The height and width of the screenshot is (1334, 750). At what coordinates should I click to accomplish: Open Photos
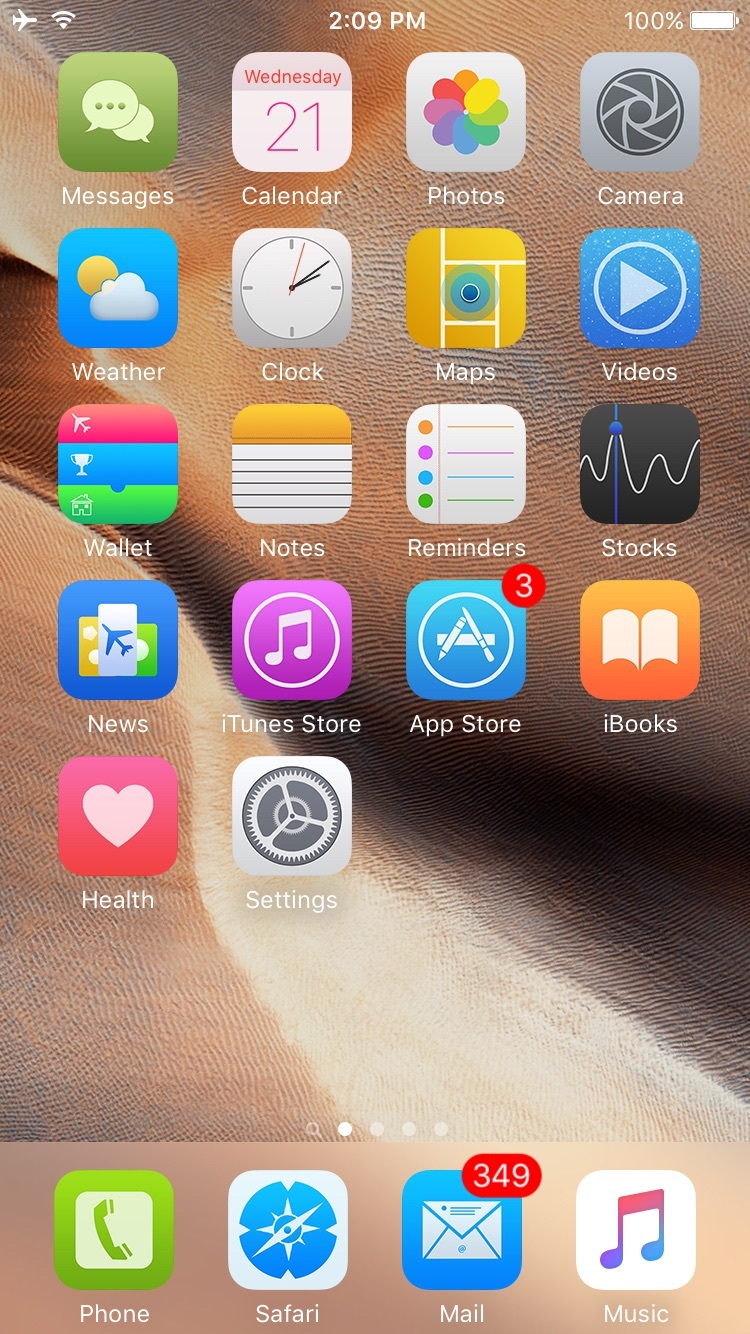(466, 112)
